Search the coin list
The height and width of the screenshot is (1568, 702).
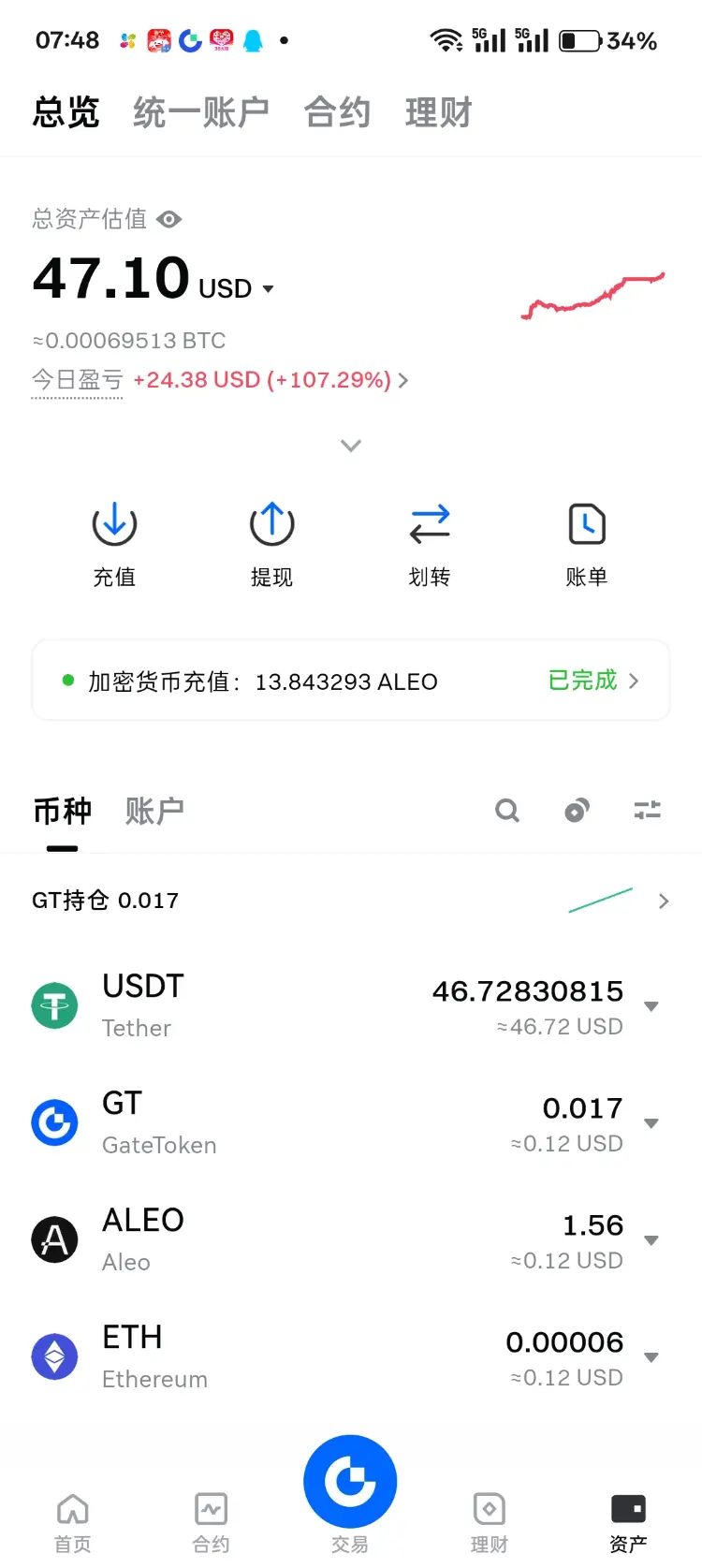507,811
